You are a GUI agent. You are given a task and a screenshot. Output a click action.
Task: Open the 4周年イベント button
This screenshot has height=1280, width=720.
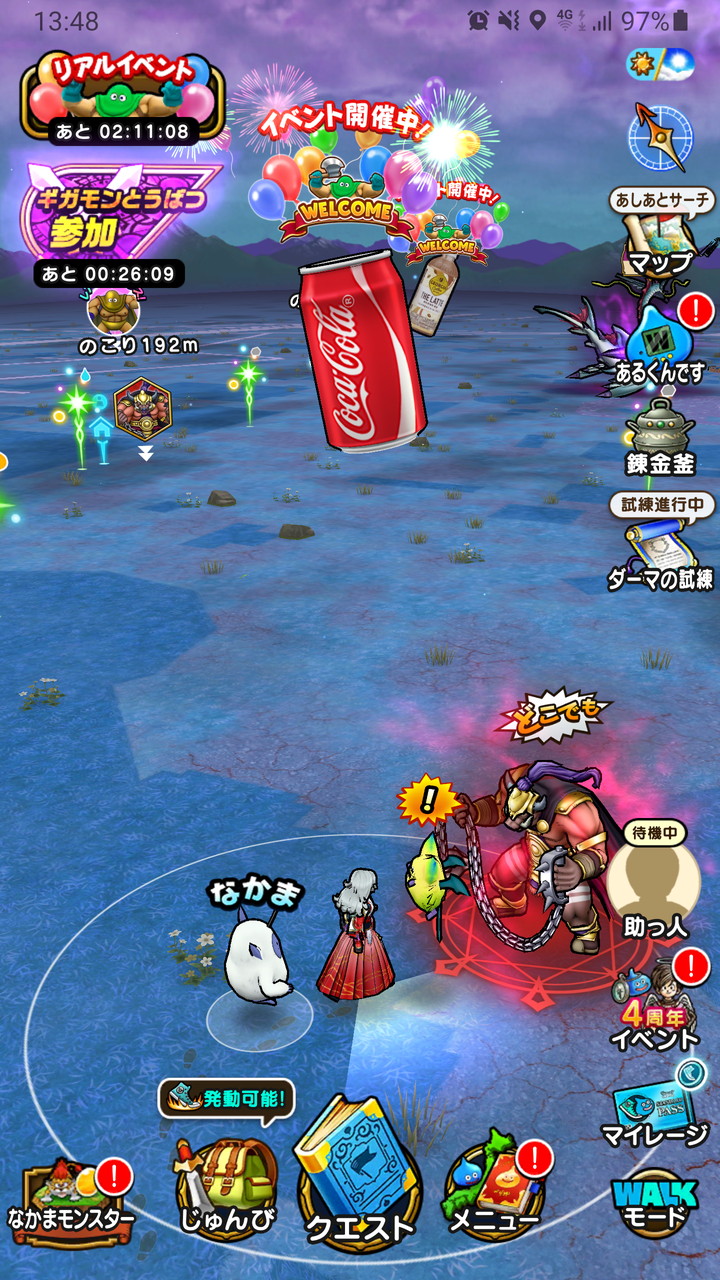(x=657, y=1005)
